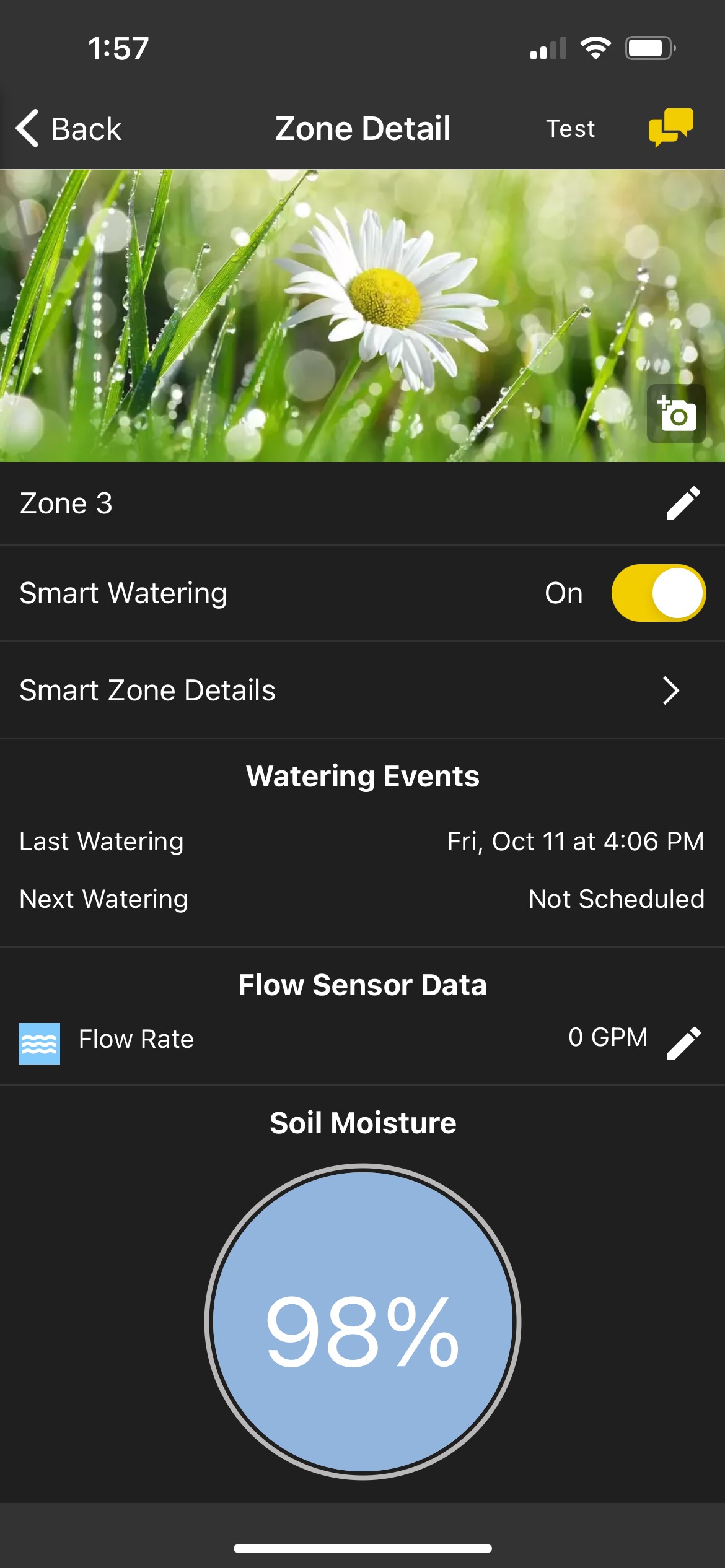
Task: Add a photo for this zone
Action: pyautogui.click(x=676, y=414)
